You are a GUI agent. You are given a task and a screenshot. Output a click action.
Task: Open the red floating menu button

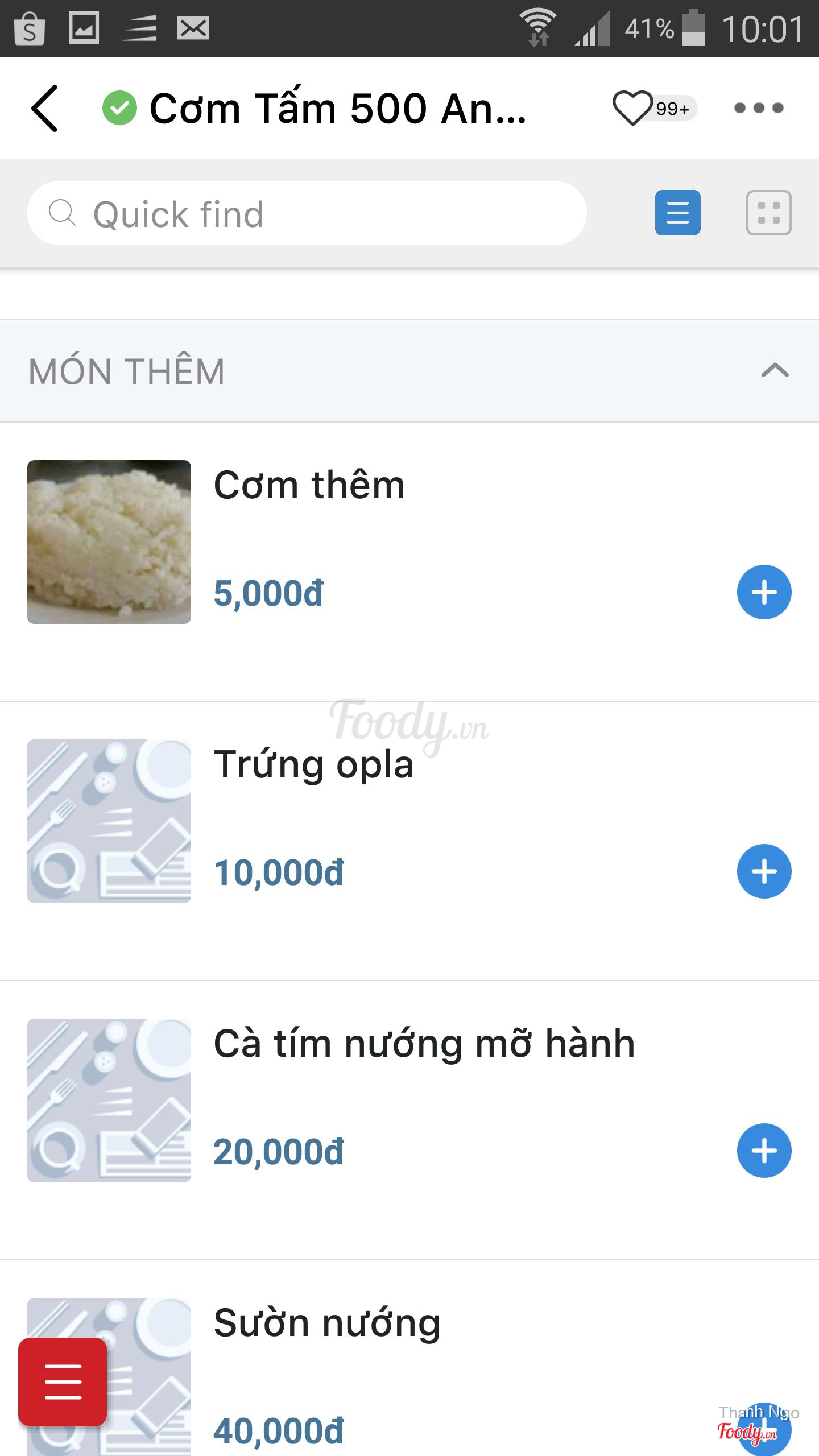[x=63, y=1381]
